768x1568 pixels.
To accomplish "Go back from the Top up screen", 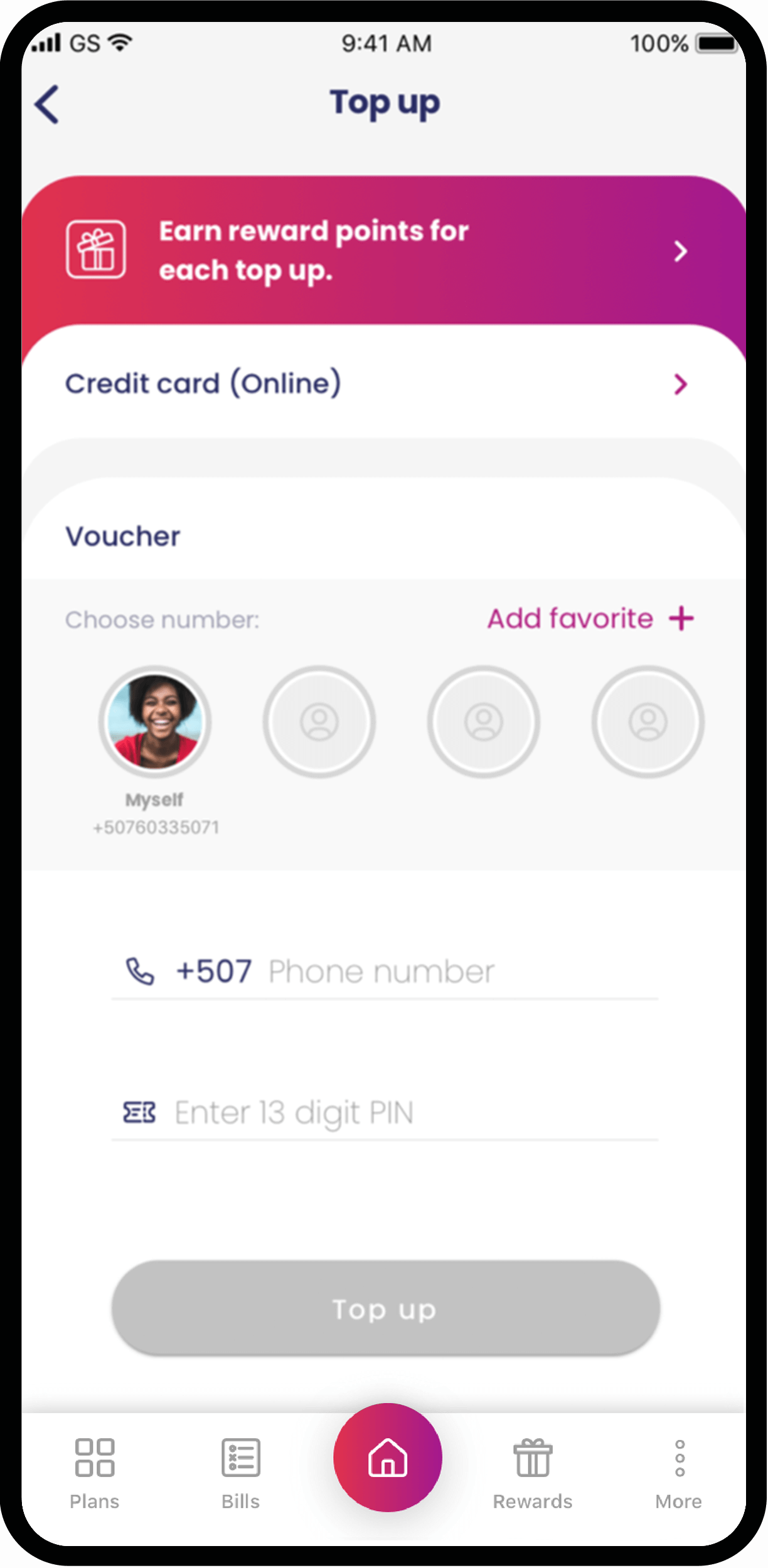I will pyautogui.click(x=47, y=105).
